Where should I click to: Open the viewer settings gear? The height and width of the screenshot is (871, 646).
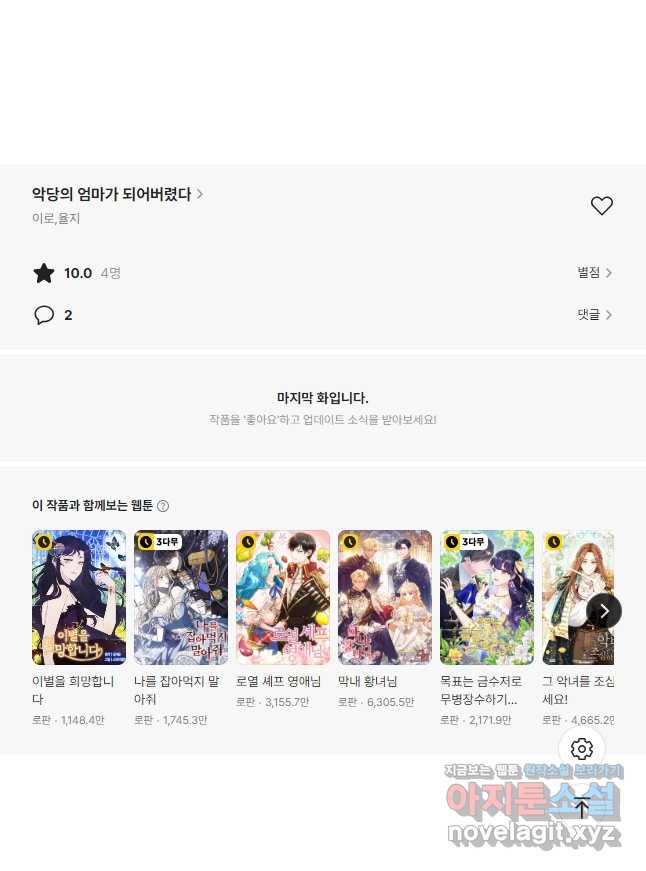pos(582,748)
